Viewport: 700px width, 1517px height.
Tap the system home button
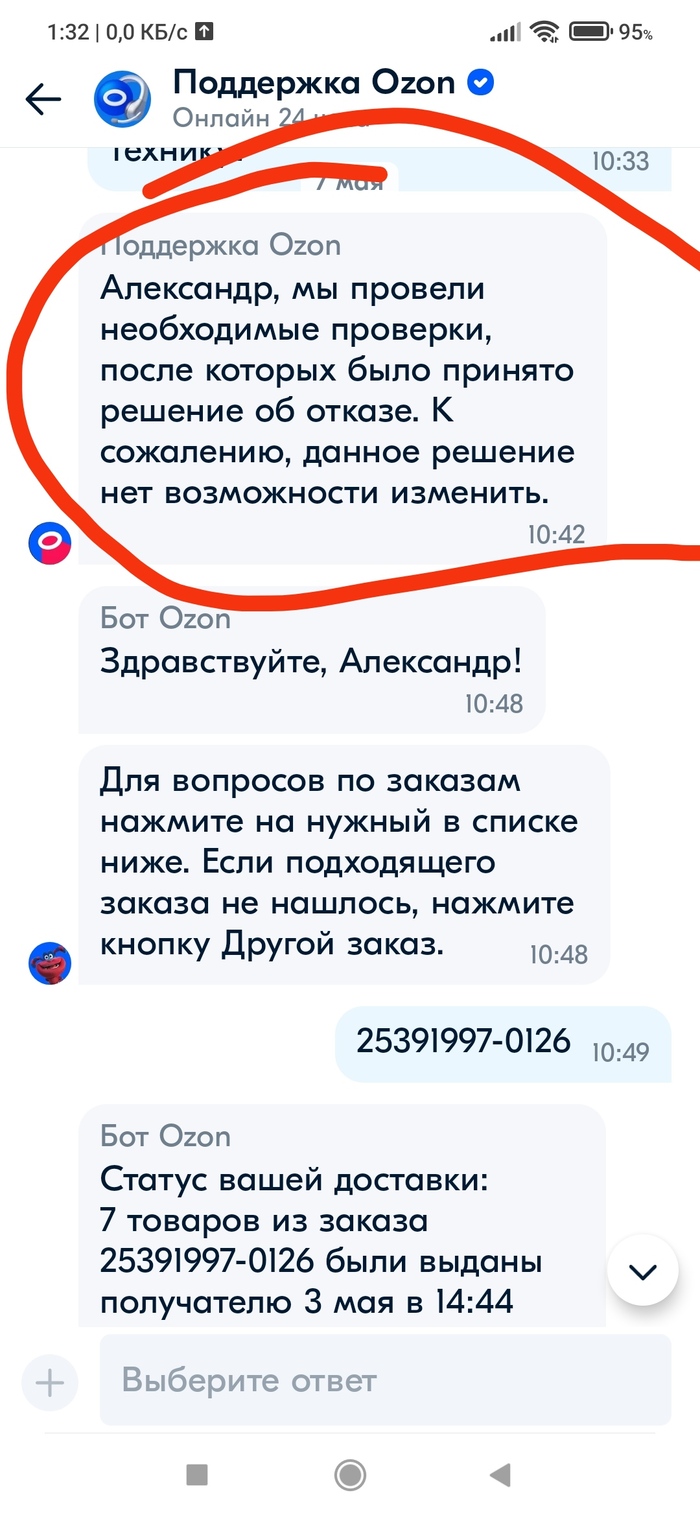point(350,1474)
